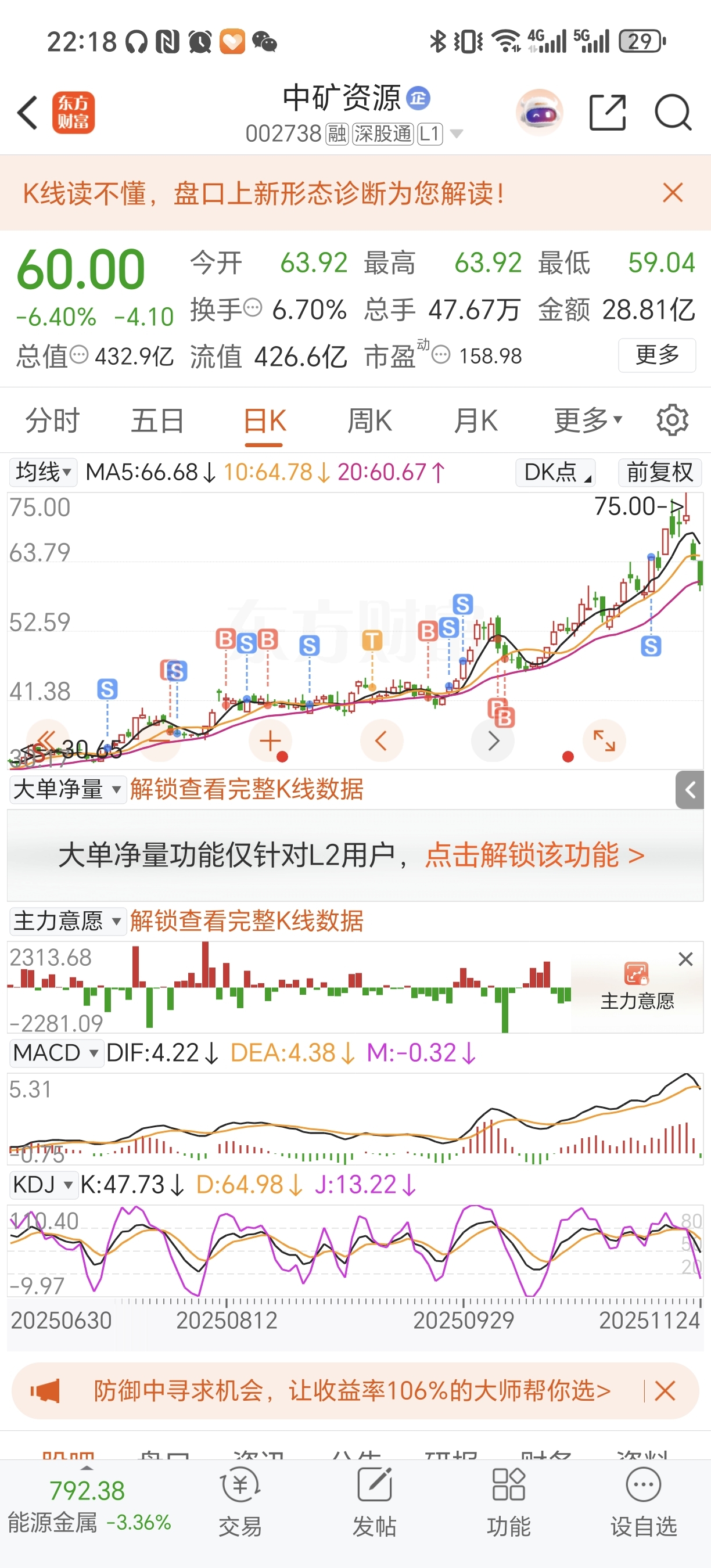Switch to the 周K tab

(x=369, y=420)
